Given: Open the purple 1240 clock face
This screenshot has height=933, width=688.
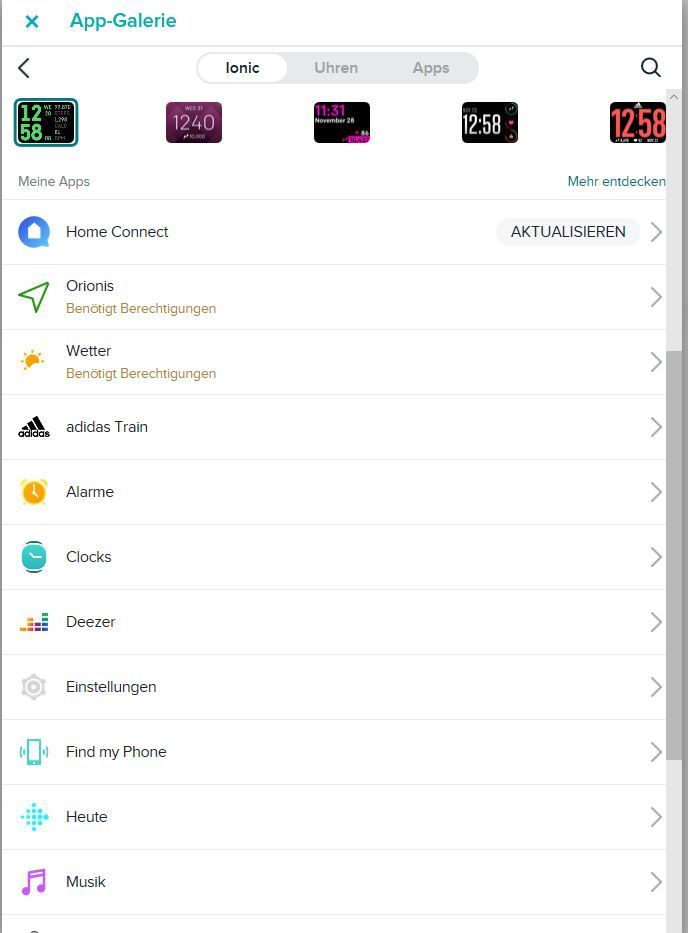Looking at the screenshot, I should point(194,123).
